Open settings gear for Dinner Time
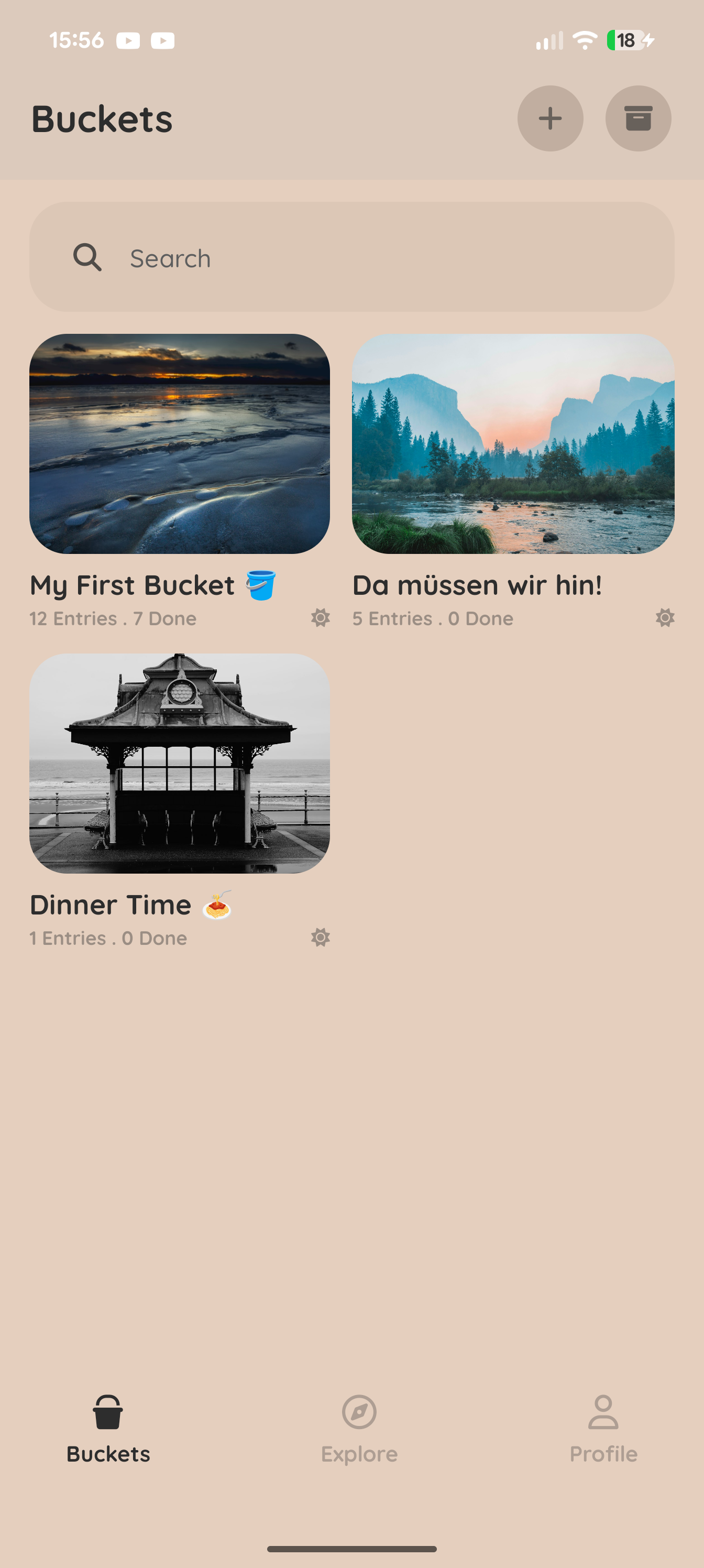Image resolution: width=704 pixels, height=1568 pixels. pyautogui.click(x=320, y=938)
